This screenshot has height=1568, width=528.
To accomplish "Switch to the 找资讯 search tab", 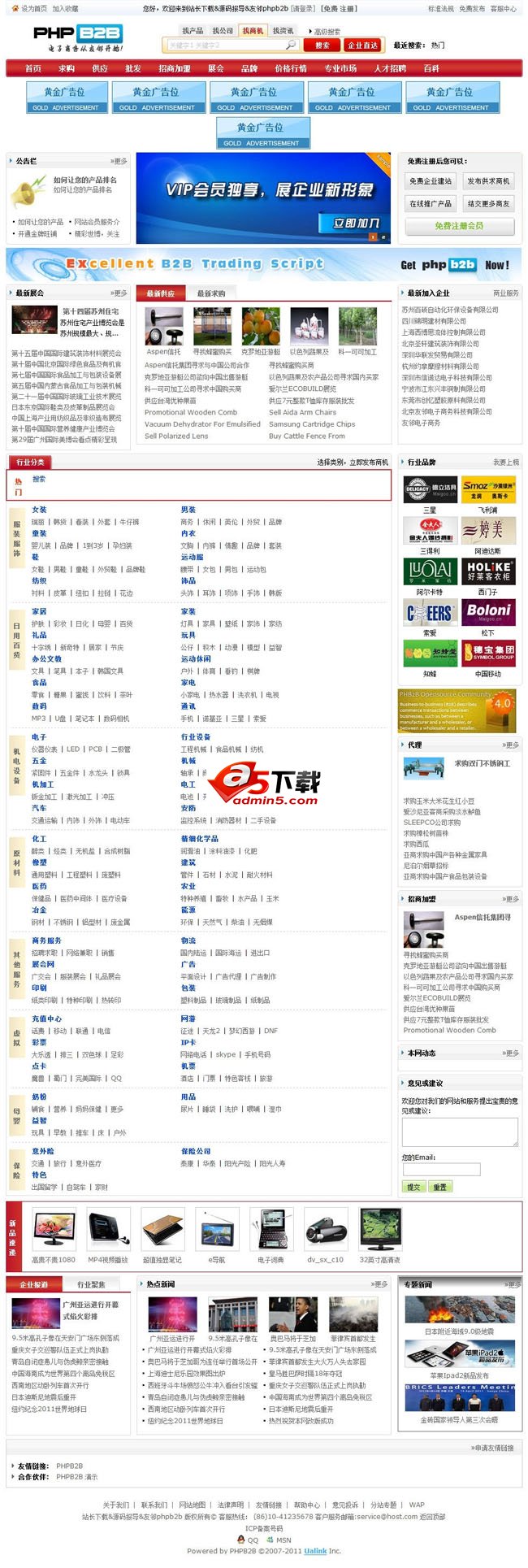I will coord(283,31).
